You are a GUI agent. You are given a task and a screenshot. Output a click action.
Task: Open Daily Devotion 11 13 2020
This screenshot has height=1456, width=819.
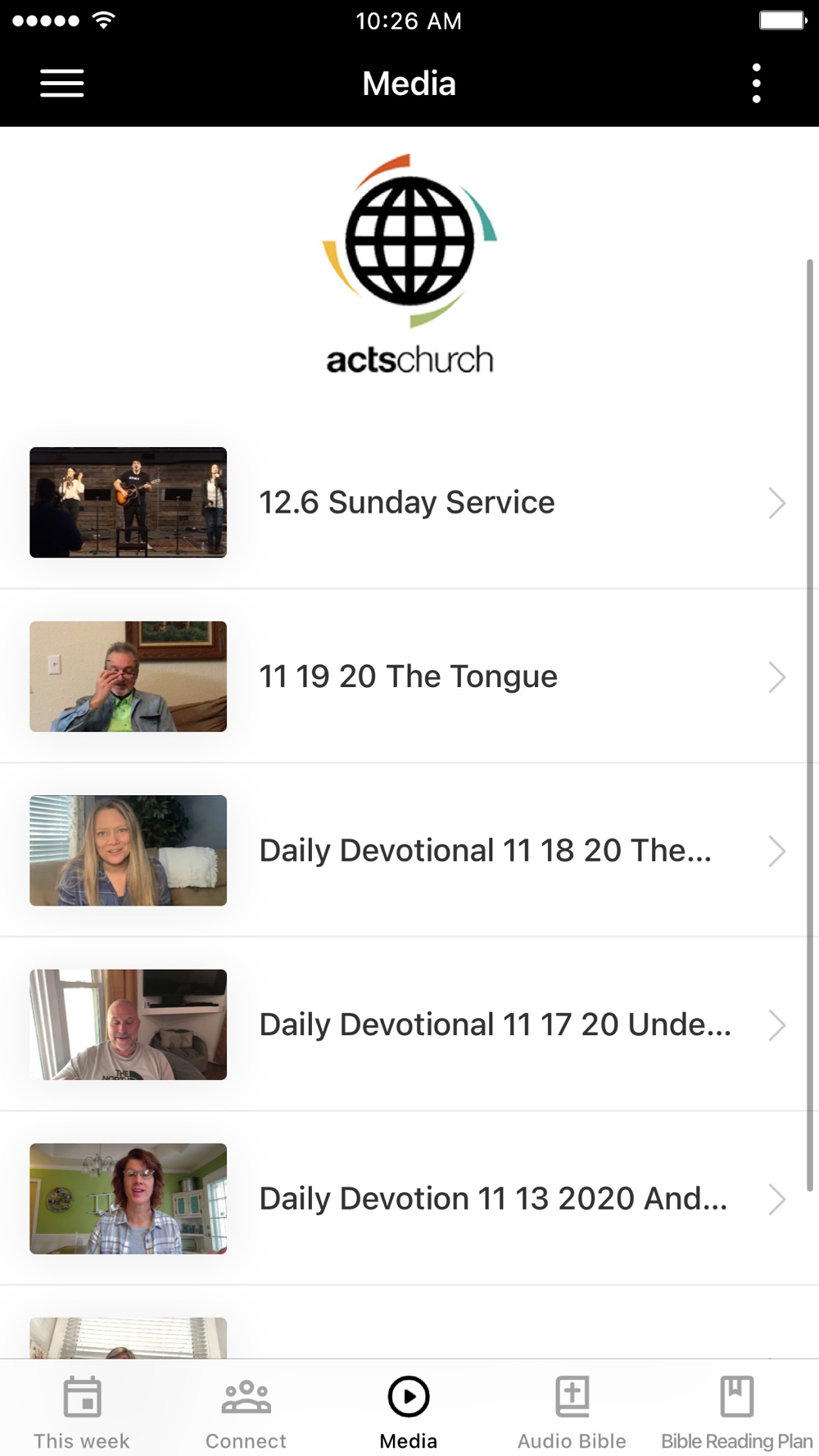point(493,1199)
